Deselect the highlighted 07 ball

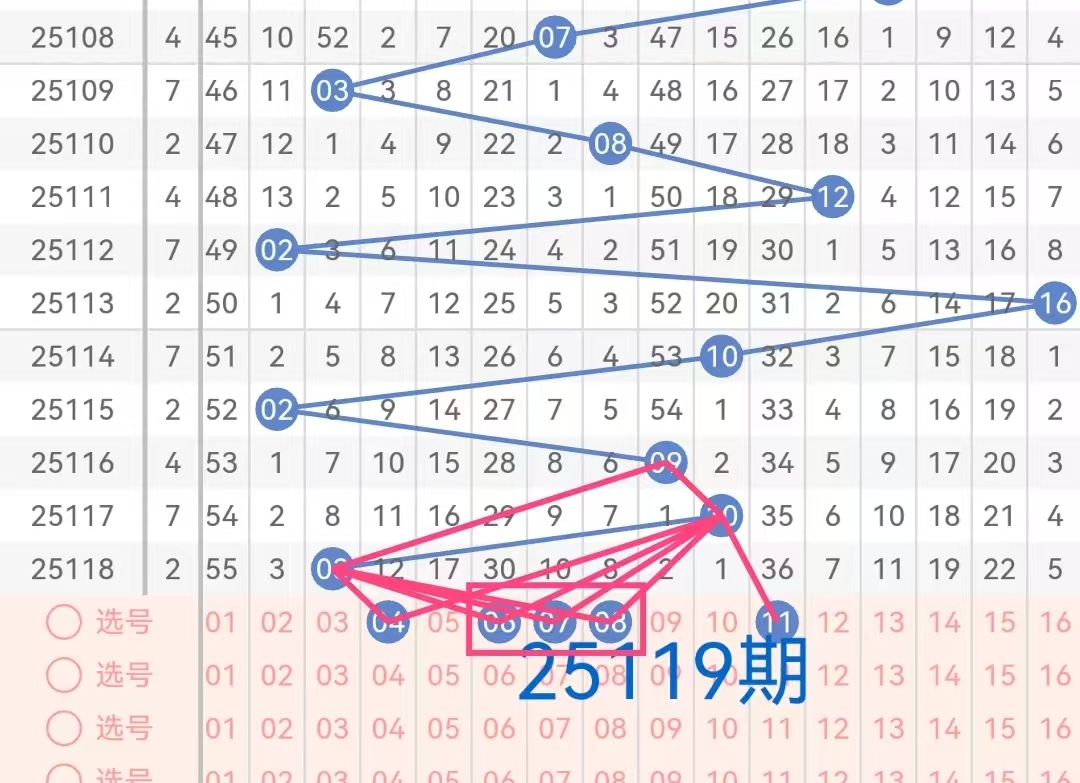553,623
